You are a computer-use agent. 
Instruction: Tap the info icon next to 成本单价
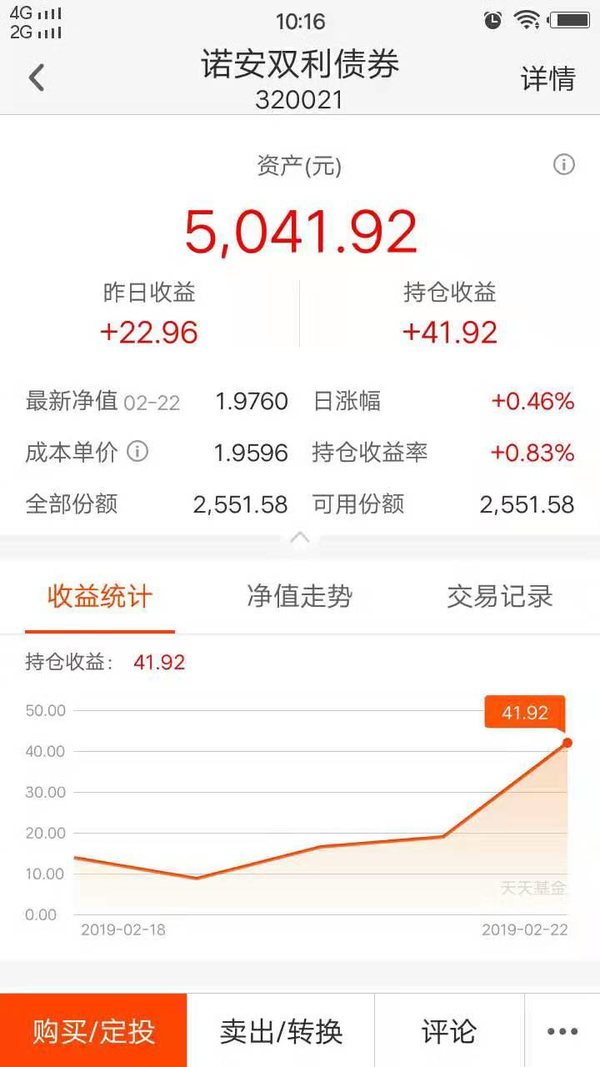click(x=137, y=451)
